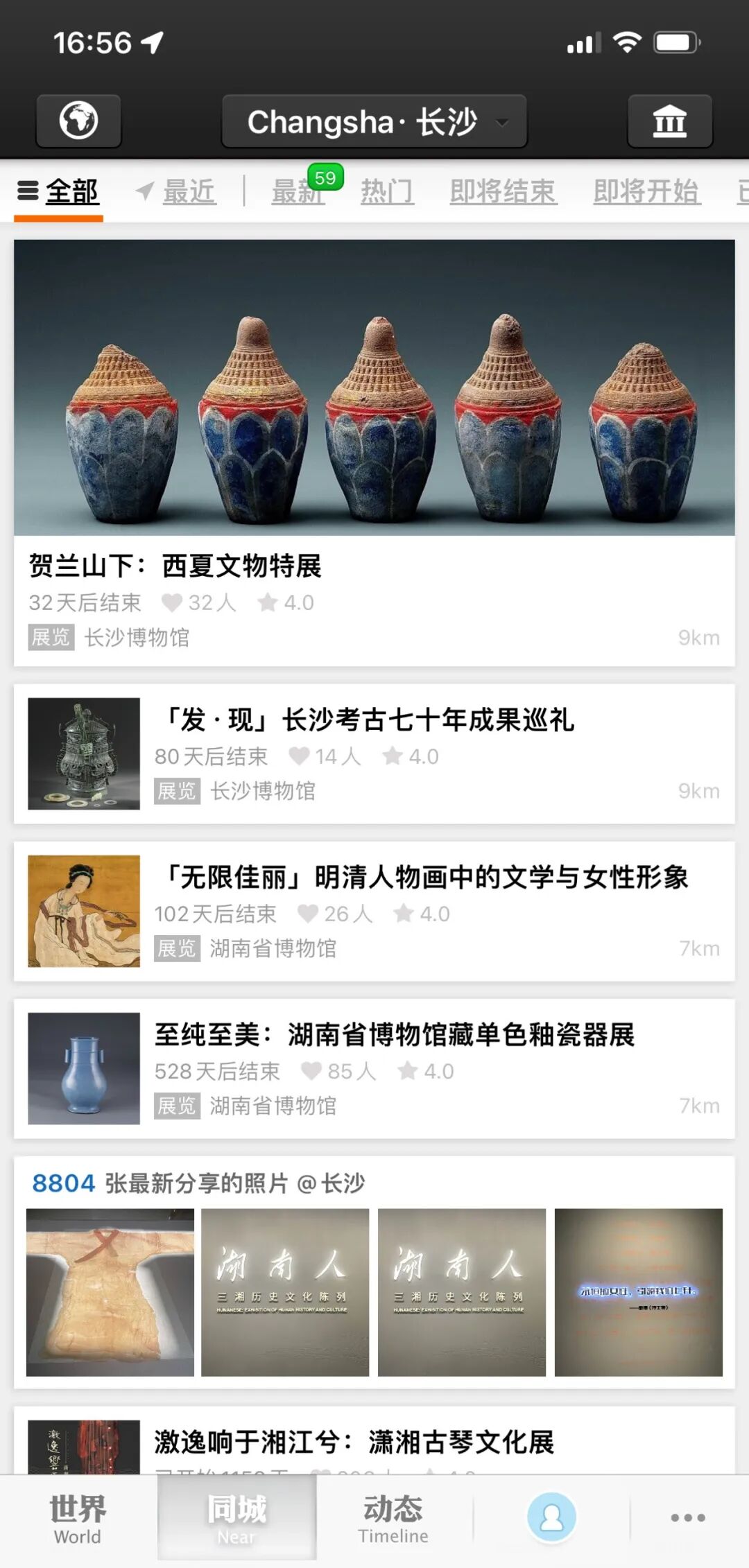Show 热门 exhibitions
The image size is (749, 1568).
tap(387, 192)
